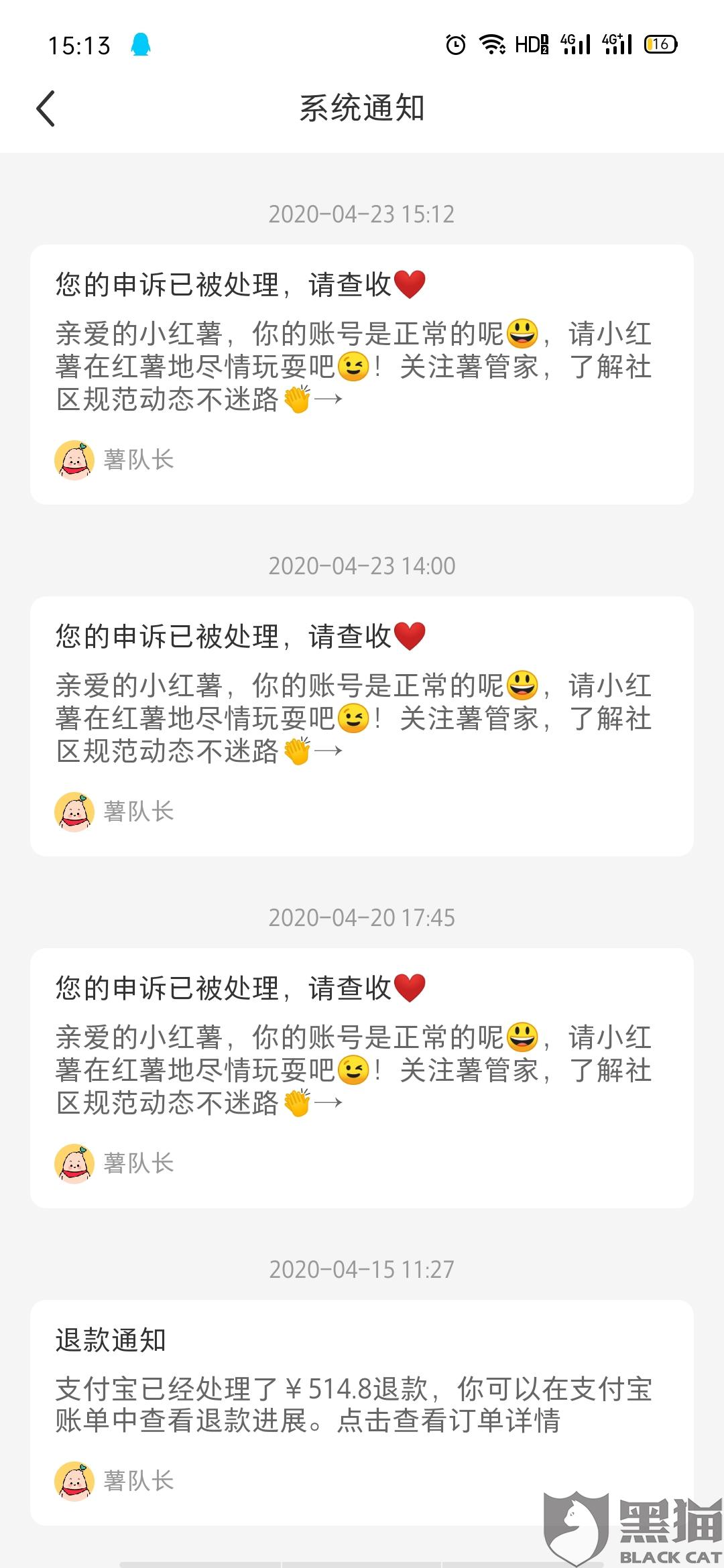Go back from 系统通知 screen
Screen dimensions: 724x1568
click(x=46, y=109)
